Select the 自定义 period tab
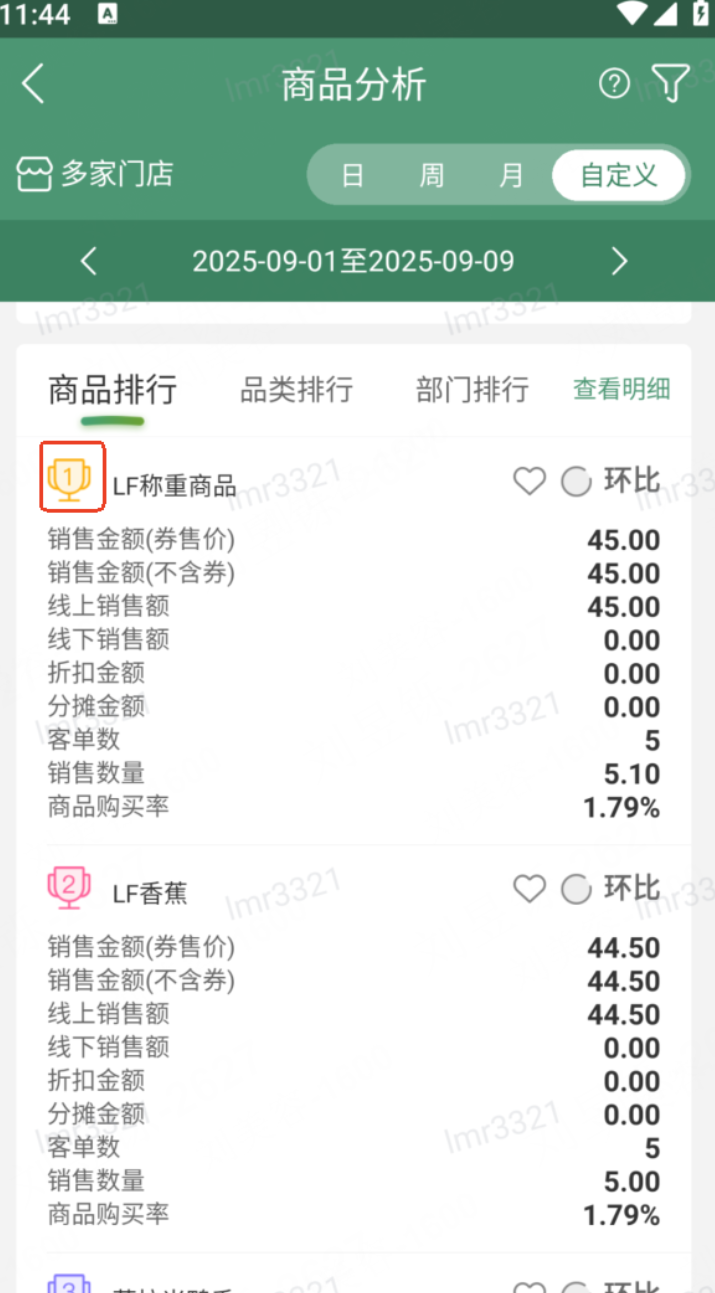Image resolution: width=715 pixels, height=1293 pixels. pos(619,176)
